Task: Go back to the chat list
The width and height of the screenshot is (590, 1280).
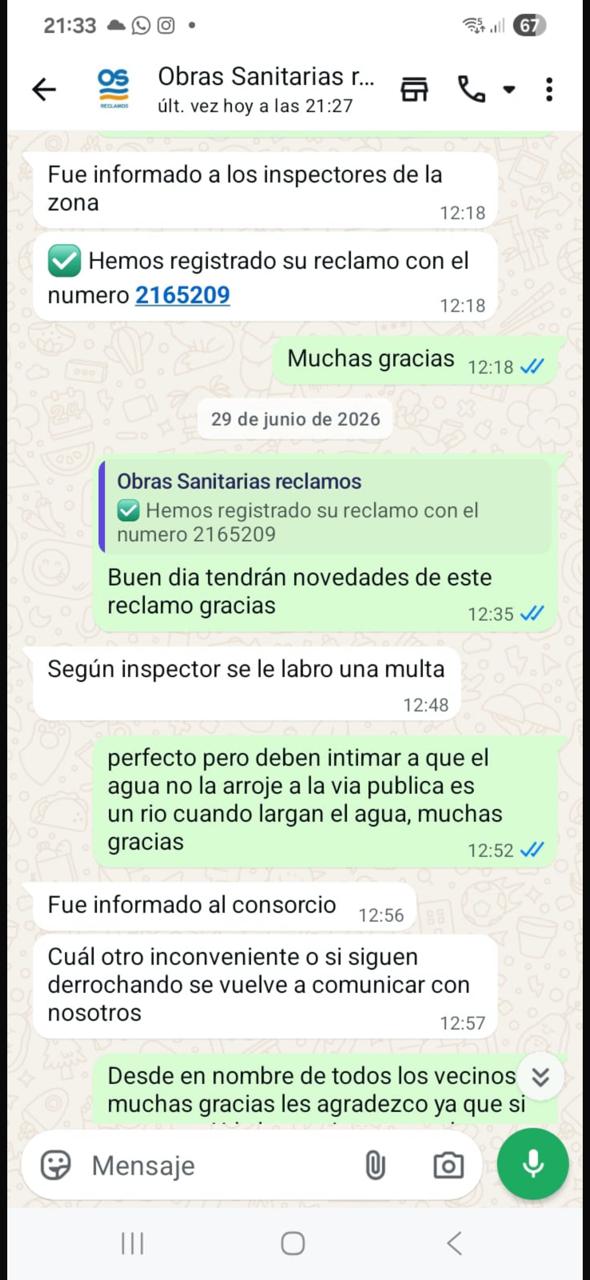Action: [x=44, y=90]
